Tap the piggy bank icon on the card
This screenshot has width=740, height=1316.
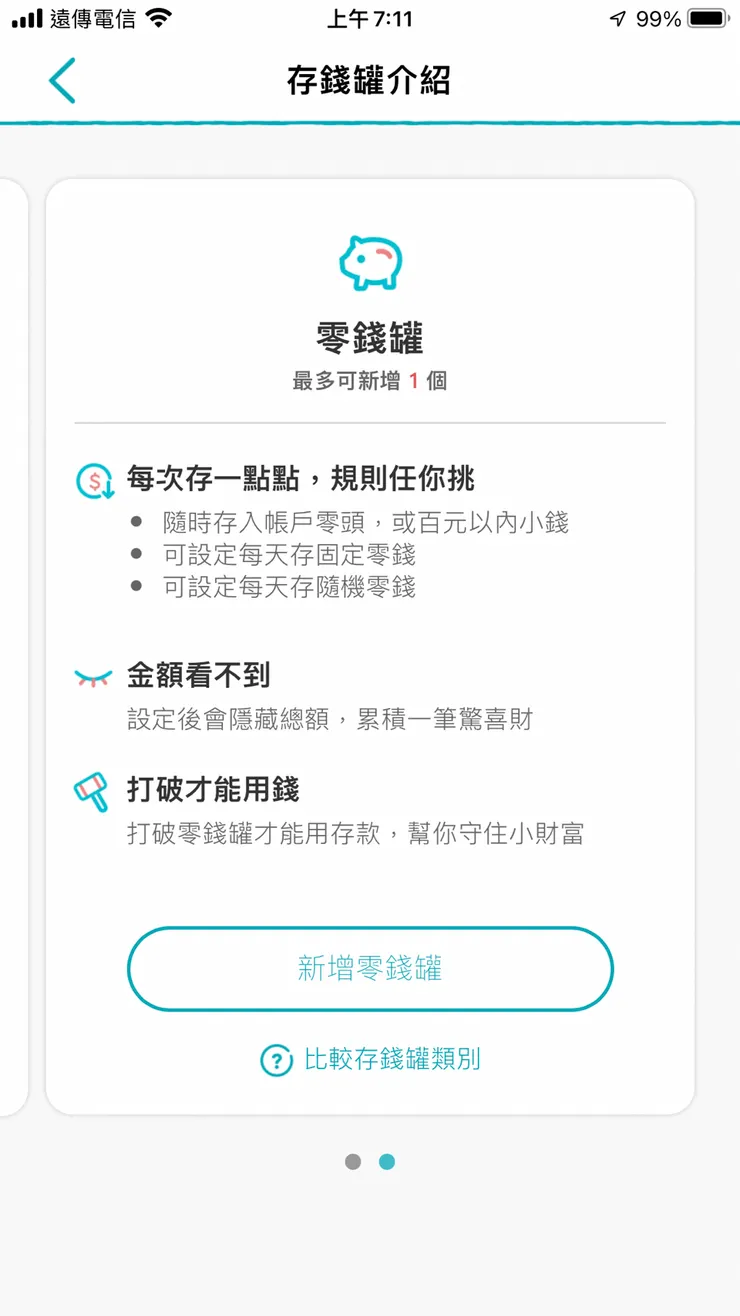370,260
